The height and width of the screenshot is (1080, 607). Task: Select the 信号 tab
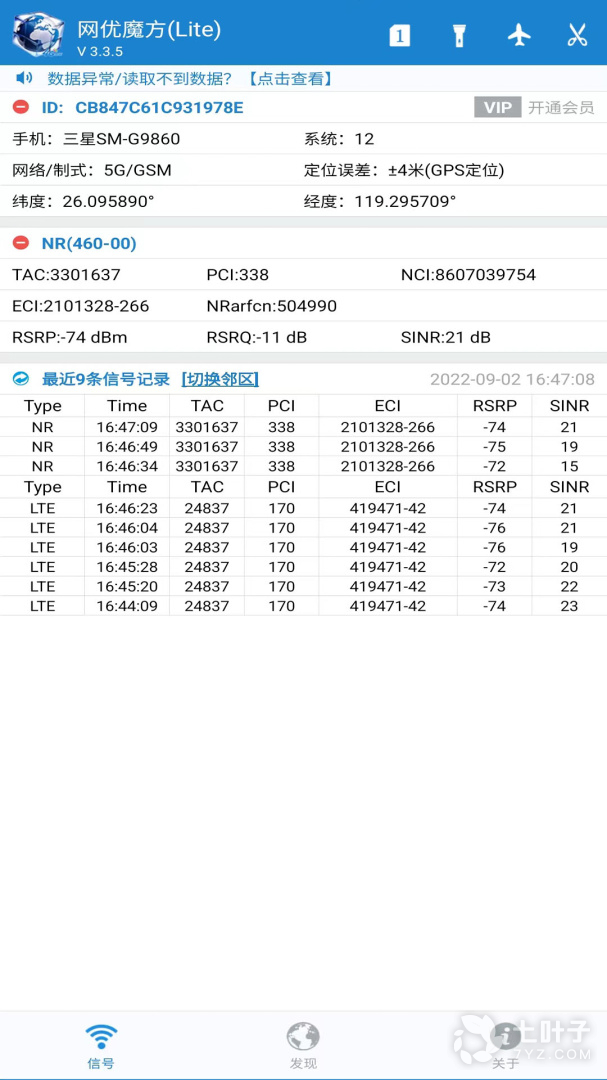point(101,1045)
